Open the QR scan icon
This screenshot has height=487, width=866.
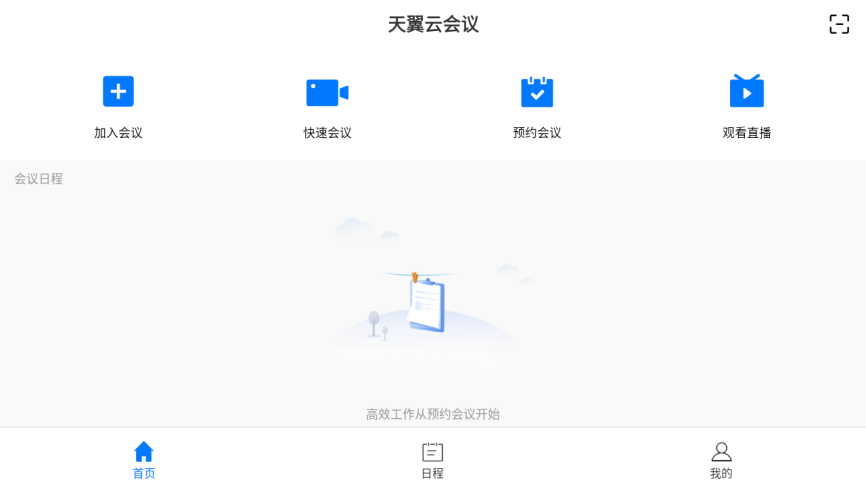click(x=839, y=25)
